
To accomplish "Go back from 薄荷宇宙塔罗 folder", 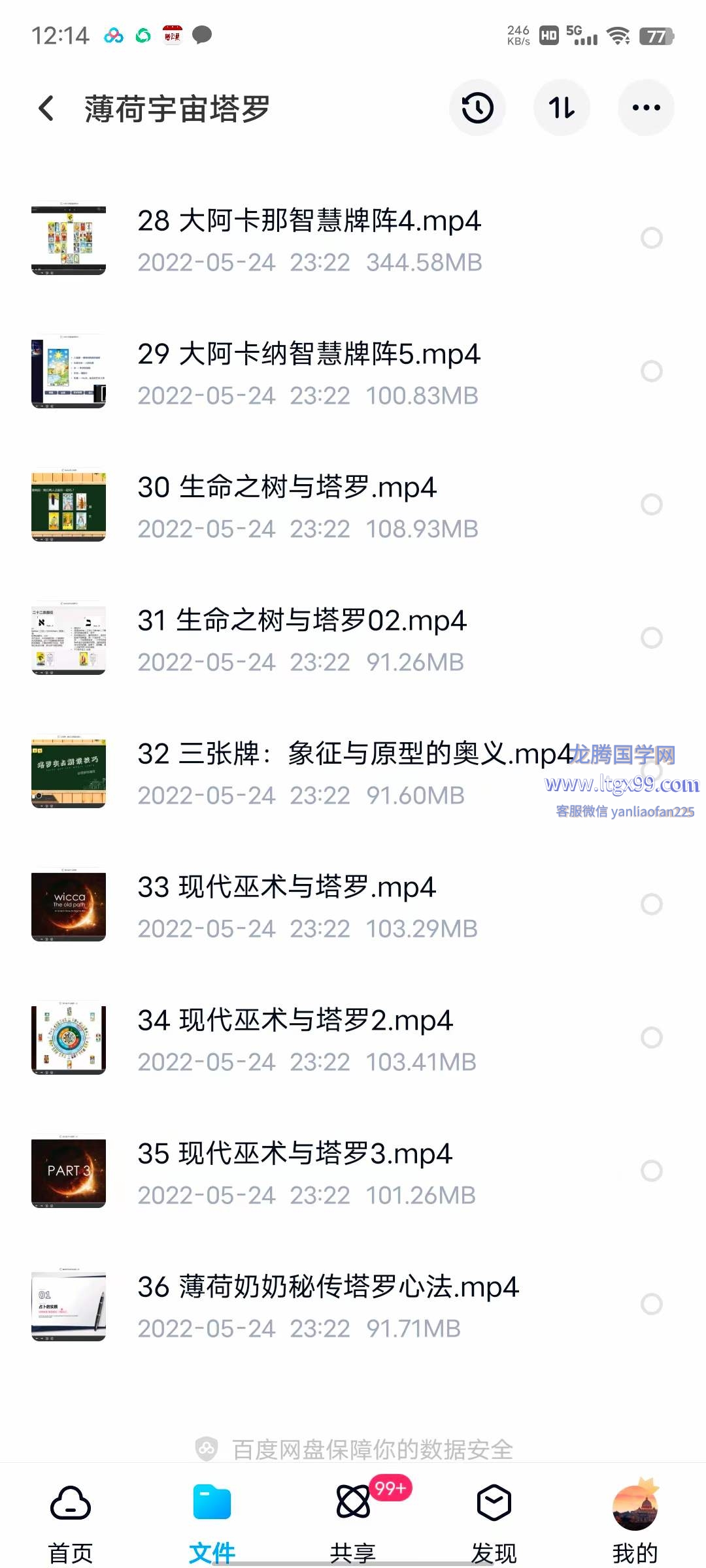I will tap(46, 108).
